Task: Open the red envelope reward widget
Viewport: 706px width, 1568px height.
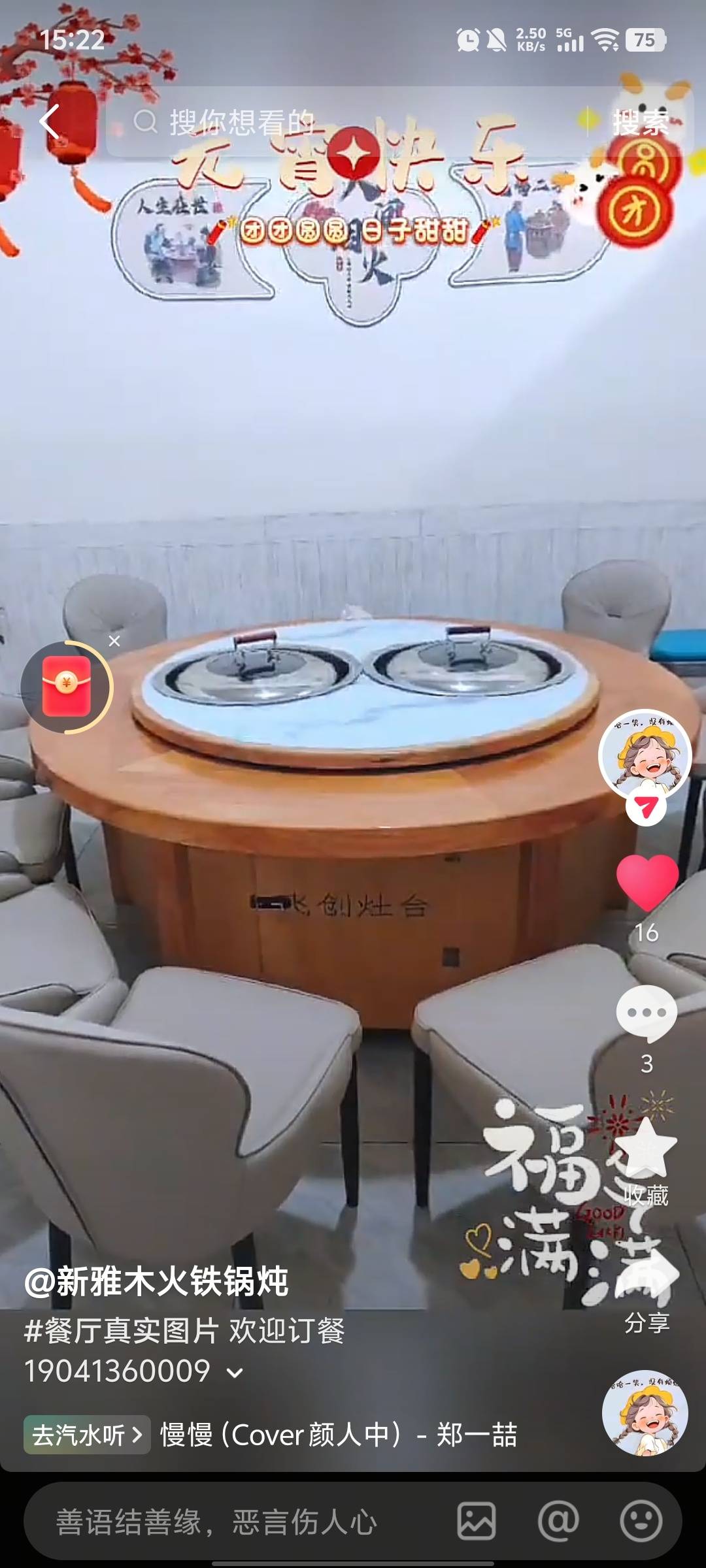Action: pyautogui.click(x=66, y=687)
